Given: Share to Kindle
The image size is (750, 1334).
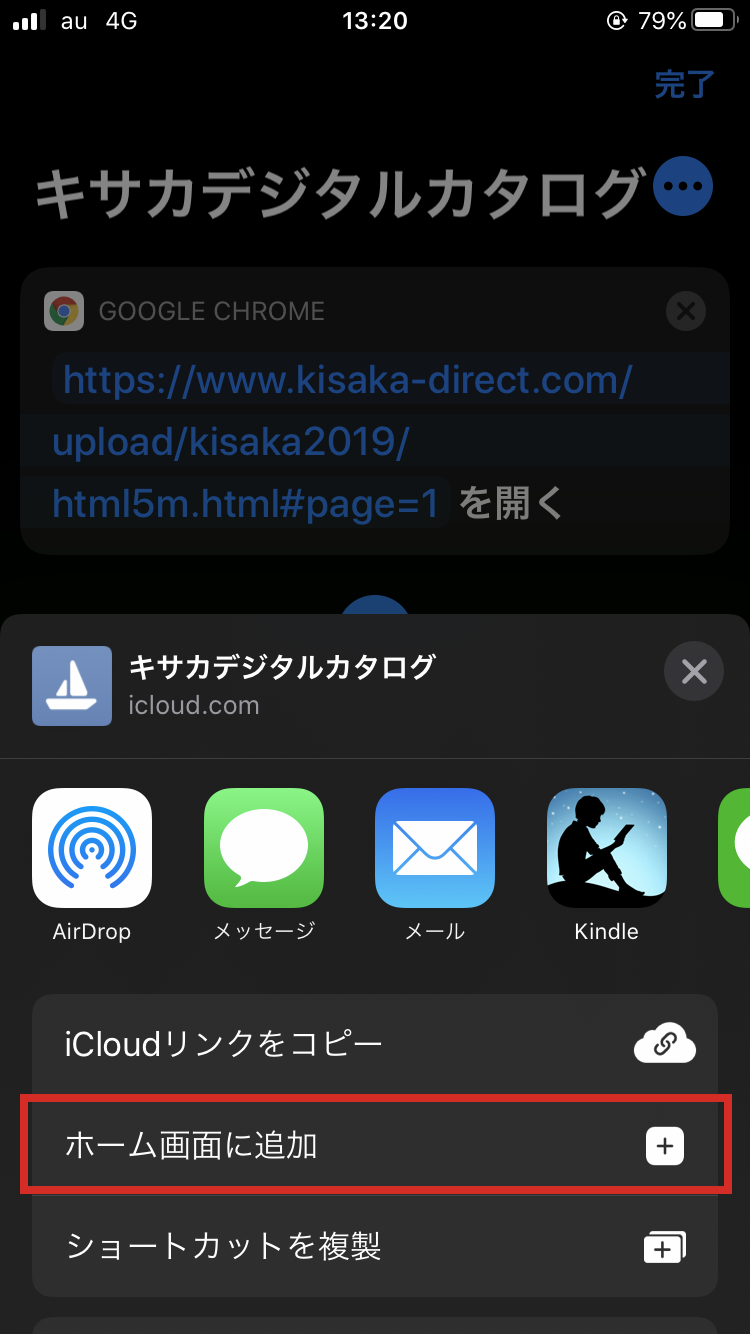Looking at the screenshot, I should point(607,848).
